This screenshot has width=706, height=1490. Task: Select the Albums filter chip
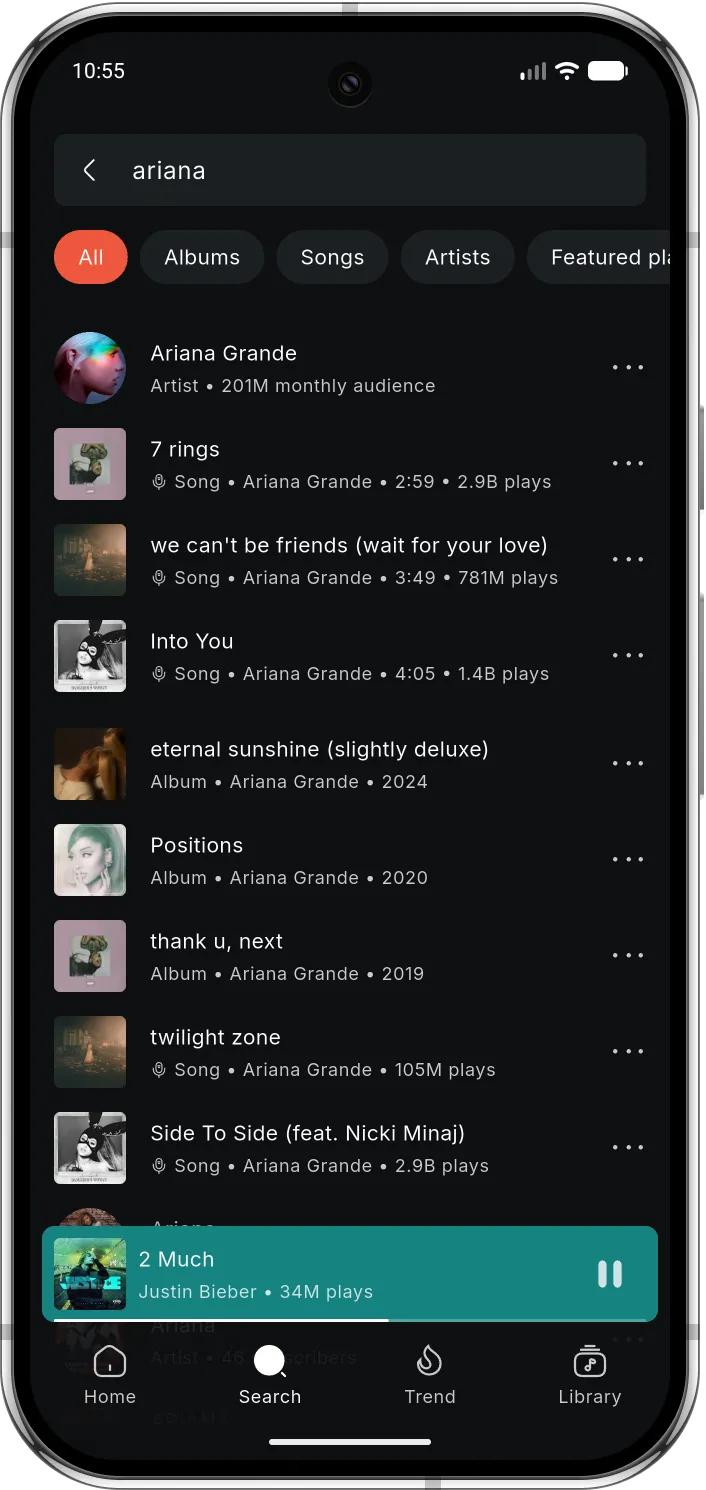point(202,257)
